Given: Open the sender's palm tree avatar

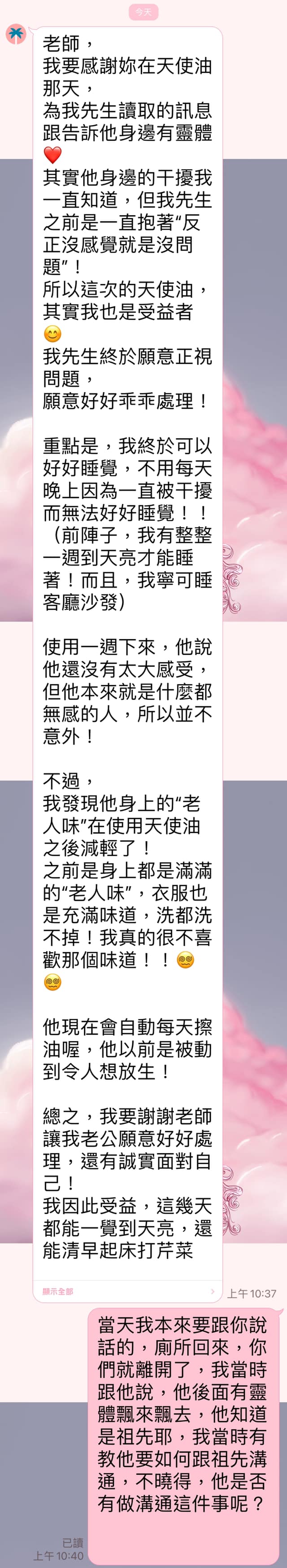Looking at the screenshot, I should [x=16, y=35].
